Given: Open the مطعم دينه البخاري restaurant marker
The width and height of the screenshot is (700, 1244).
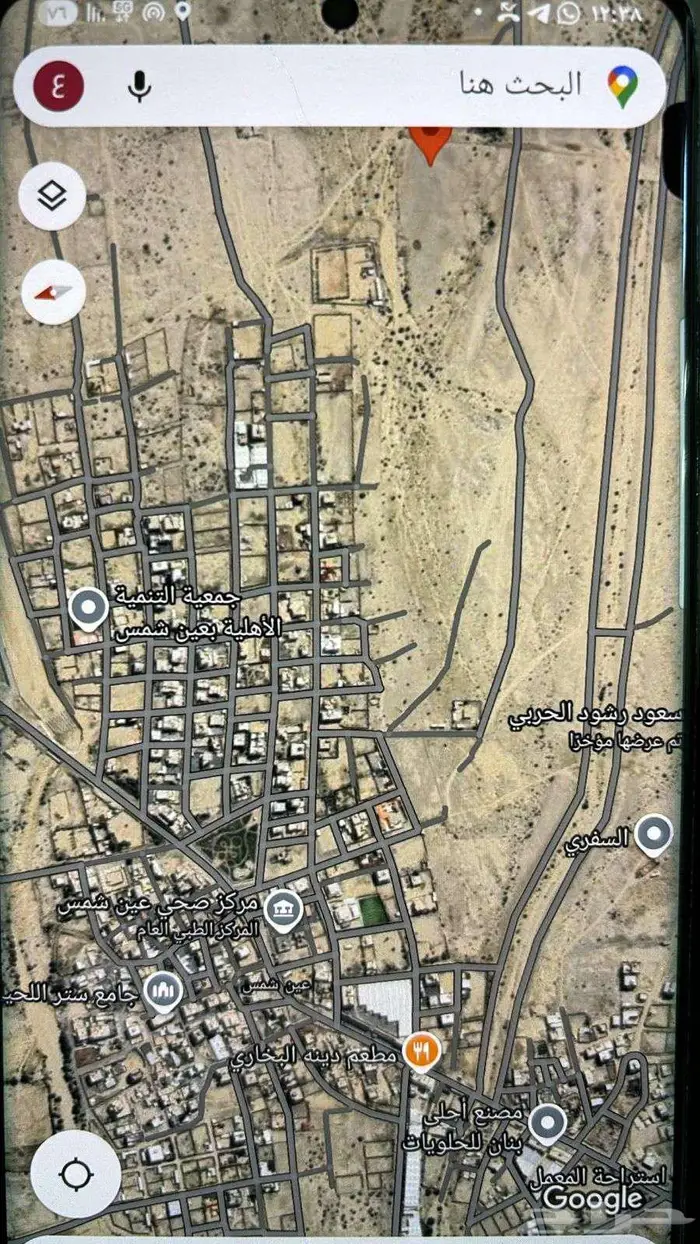Looking at the screenshot, I should [422, 1051].
